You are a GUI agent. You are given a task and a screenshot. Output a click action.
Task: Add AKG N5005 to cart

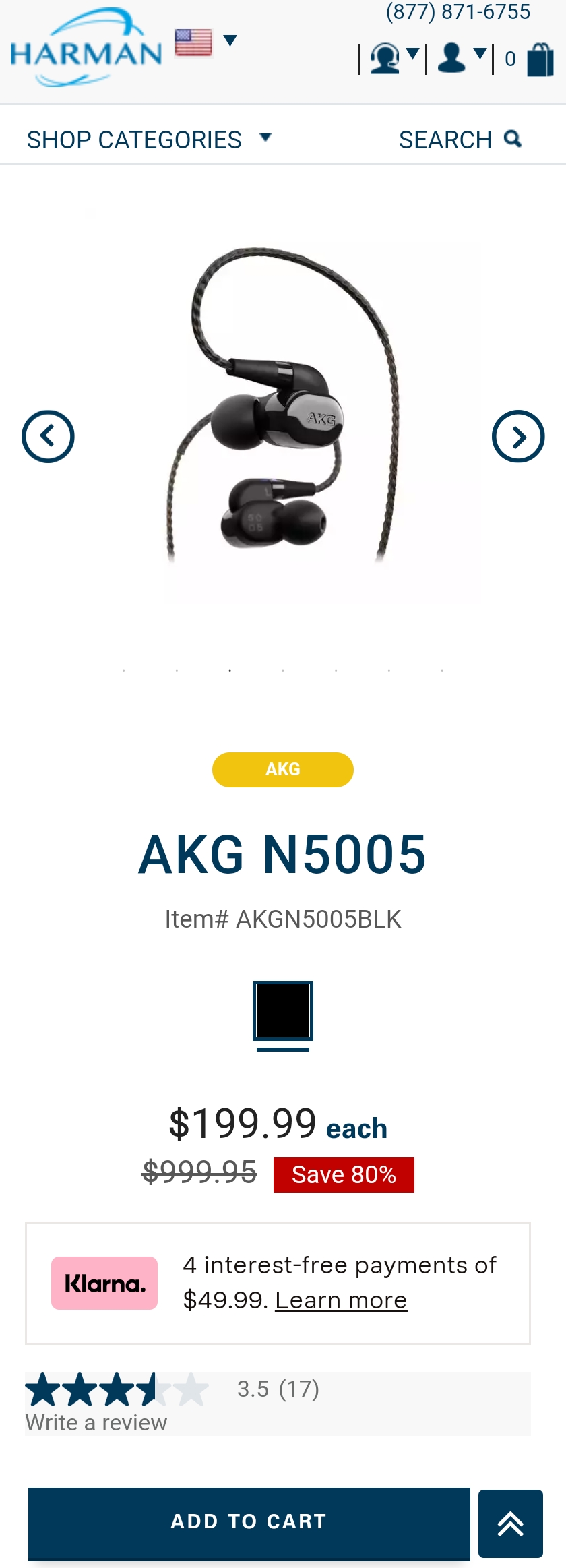(249, 1521)
